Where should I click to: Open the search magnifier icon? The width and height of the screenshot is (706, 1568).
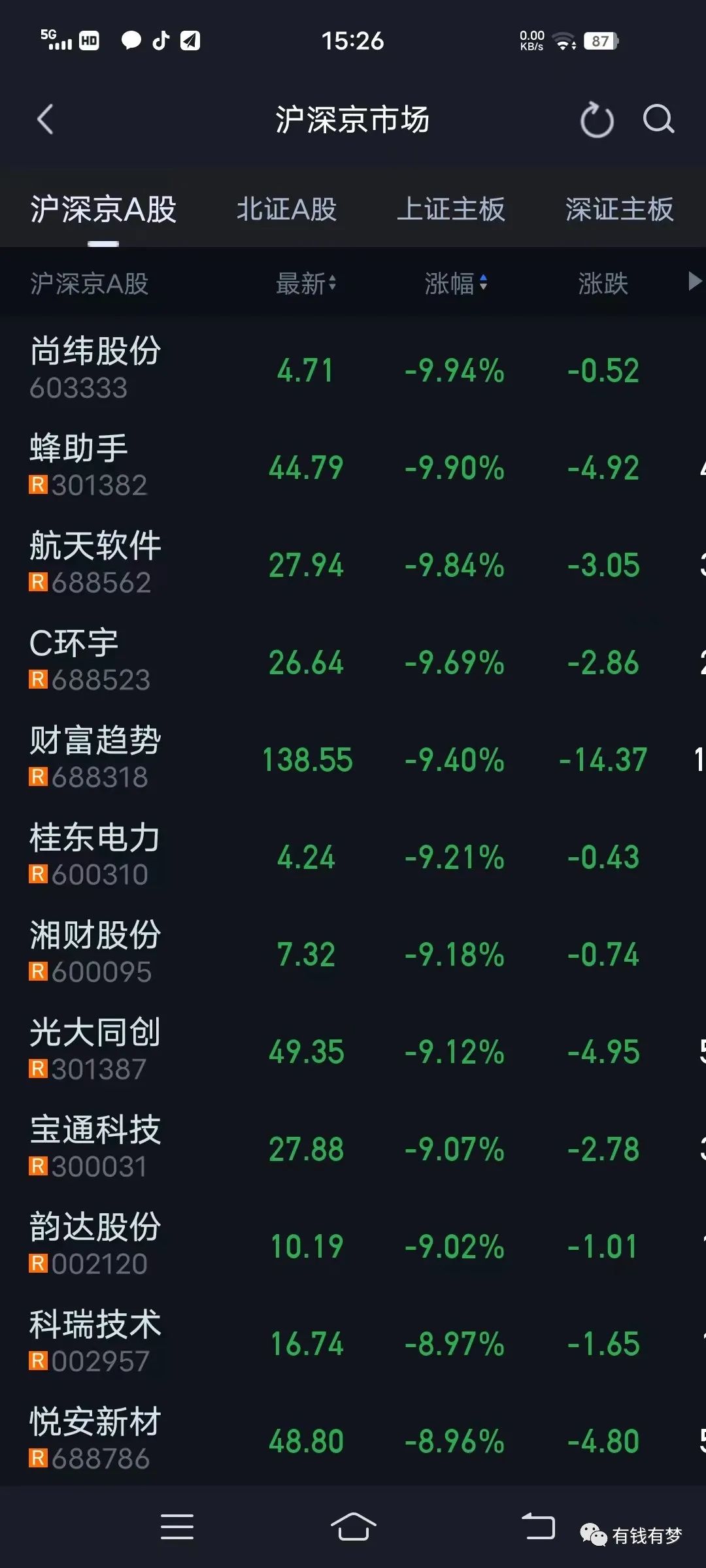tap(658, 120)
